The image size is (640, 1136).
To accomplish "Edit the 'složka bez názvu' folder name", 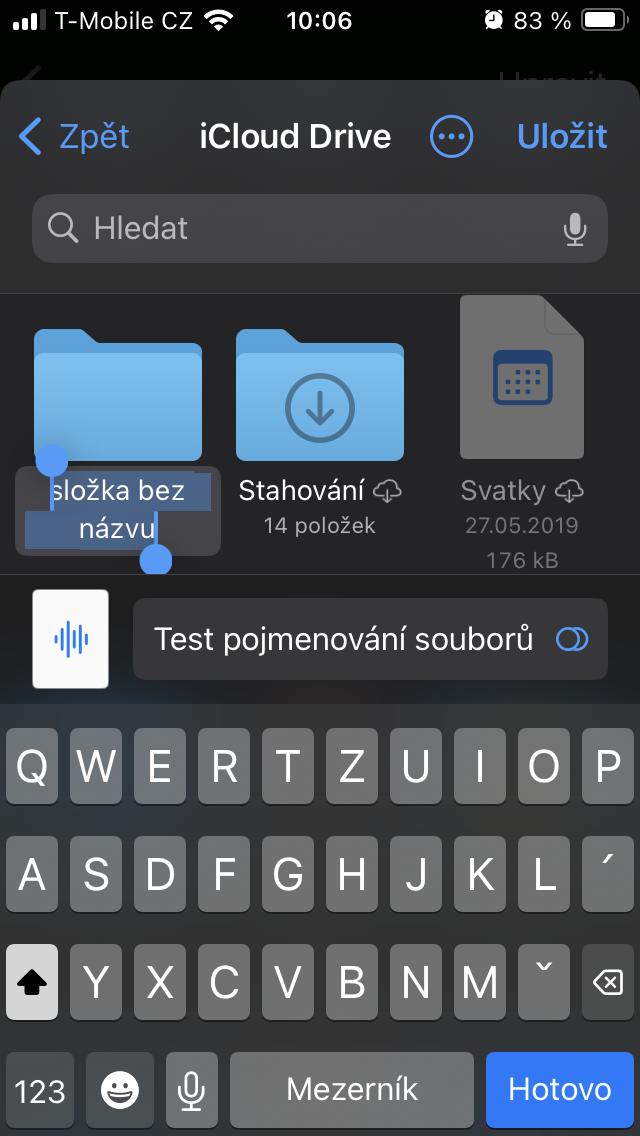I will point(118,510).
